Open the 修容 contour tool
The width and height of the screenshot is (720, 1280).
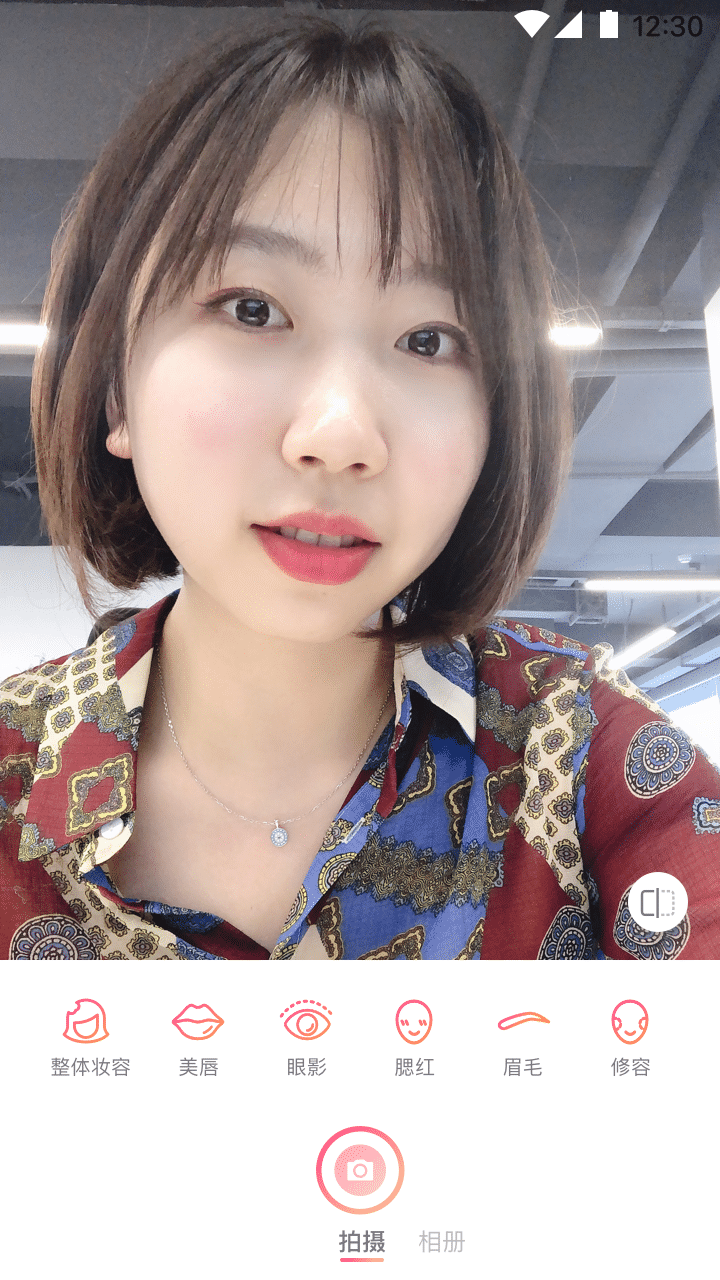[630, 1036]
